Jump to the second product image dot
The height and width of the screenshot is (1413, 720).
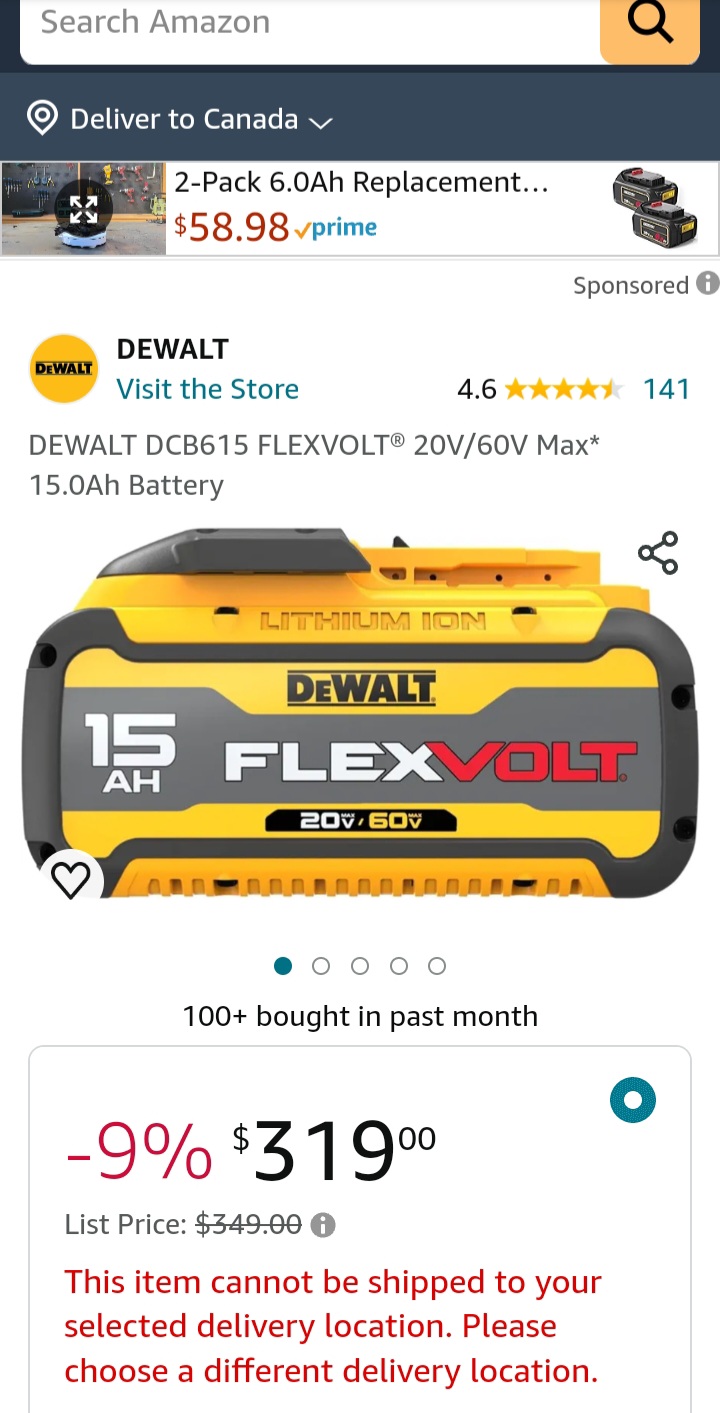coord(321,966)
